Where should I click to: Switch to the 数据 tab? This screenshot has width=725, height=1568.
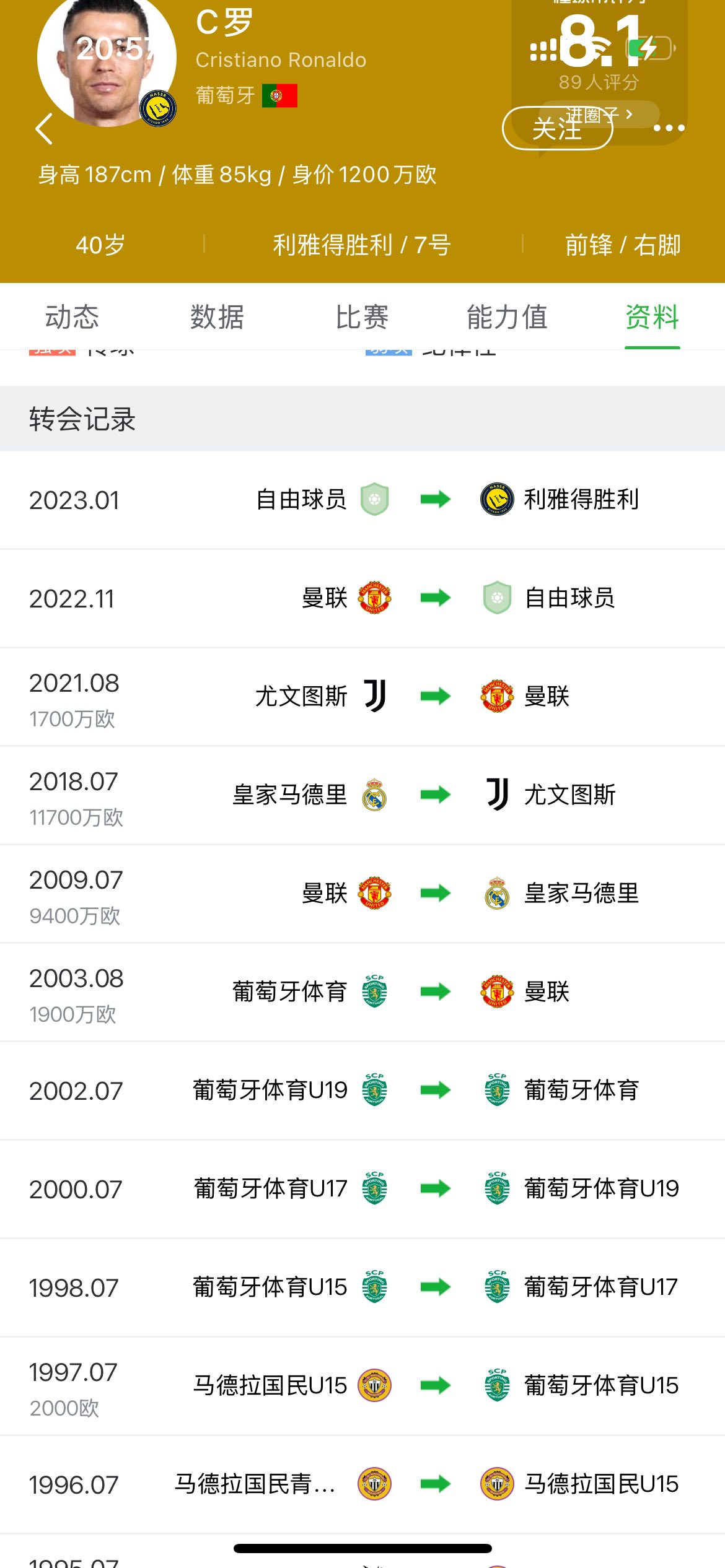[217, 317]
